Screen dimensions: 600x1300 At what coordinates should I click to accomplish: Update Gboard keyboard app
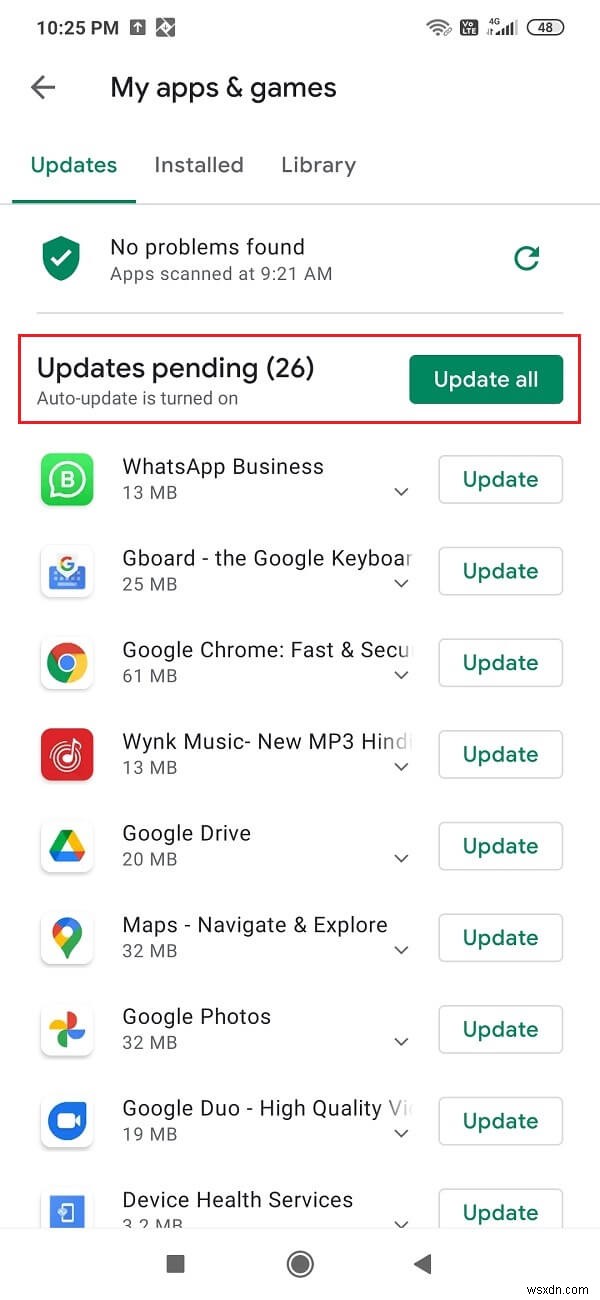click(500, 571)
